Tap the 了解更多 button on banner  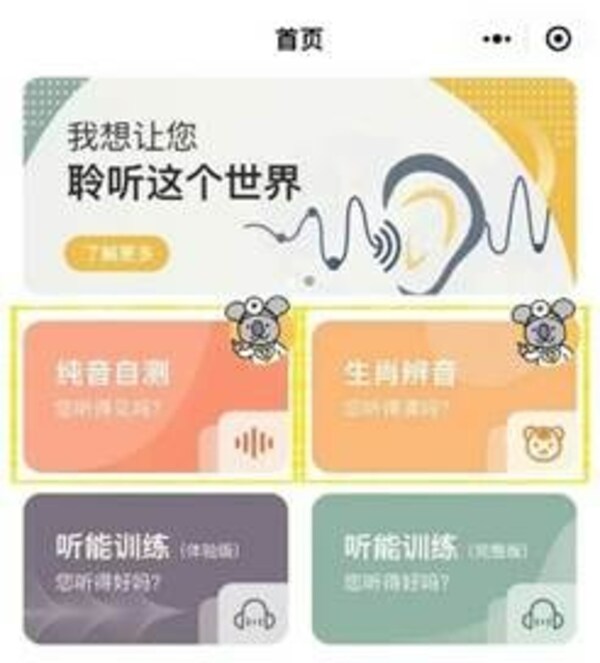[117, 253]
